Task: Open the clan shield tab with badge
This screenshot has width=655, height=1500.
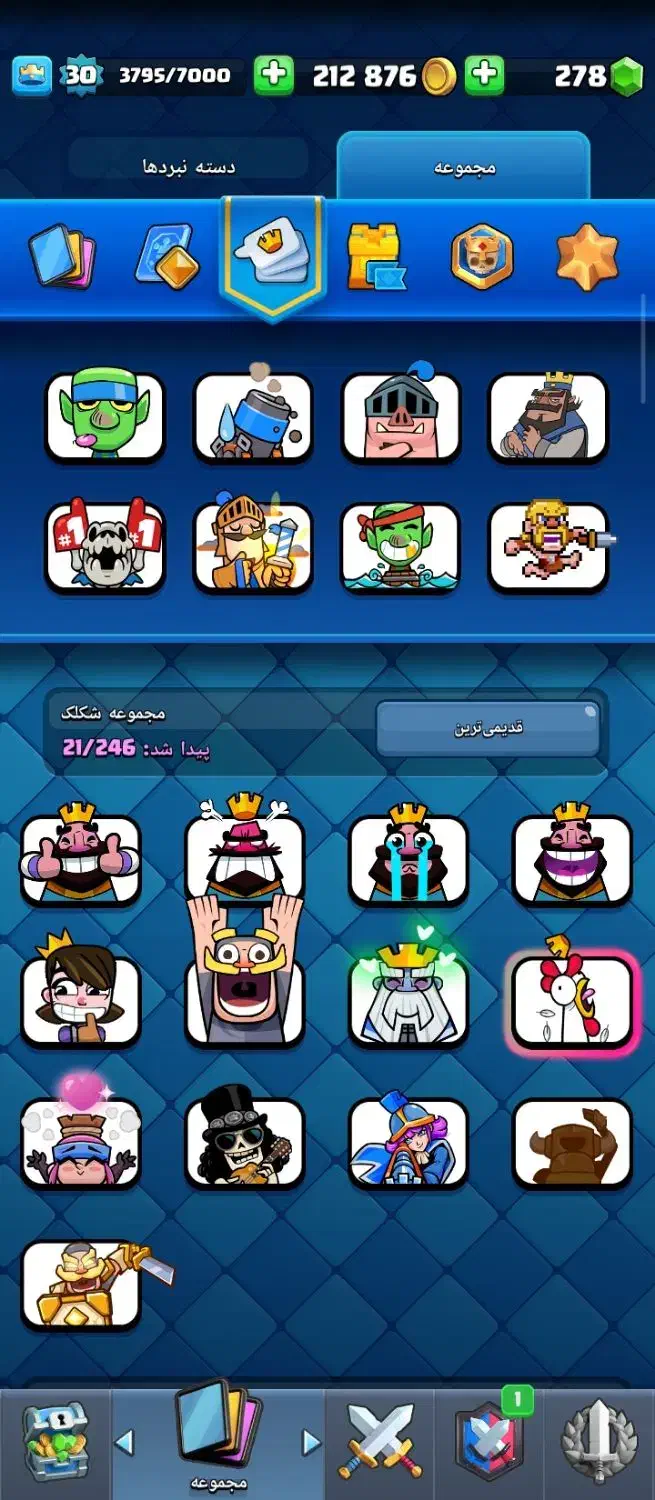Action: coord(489,1442)
